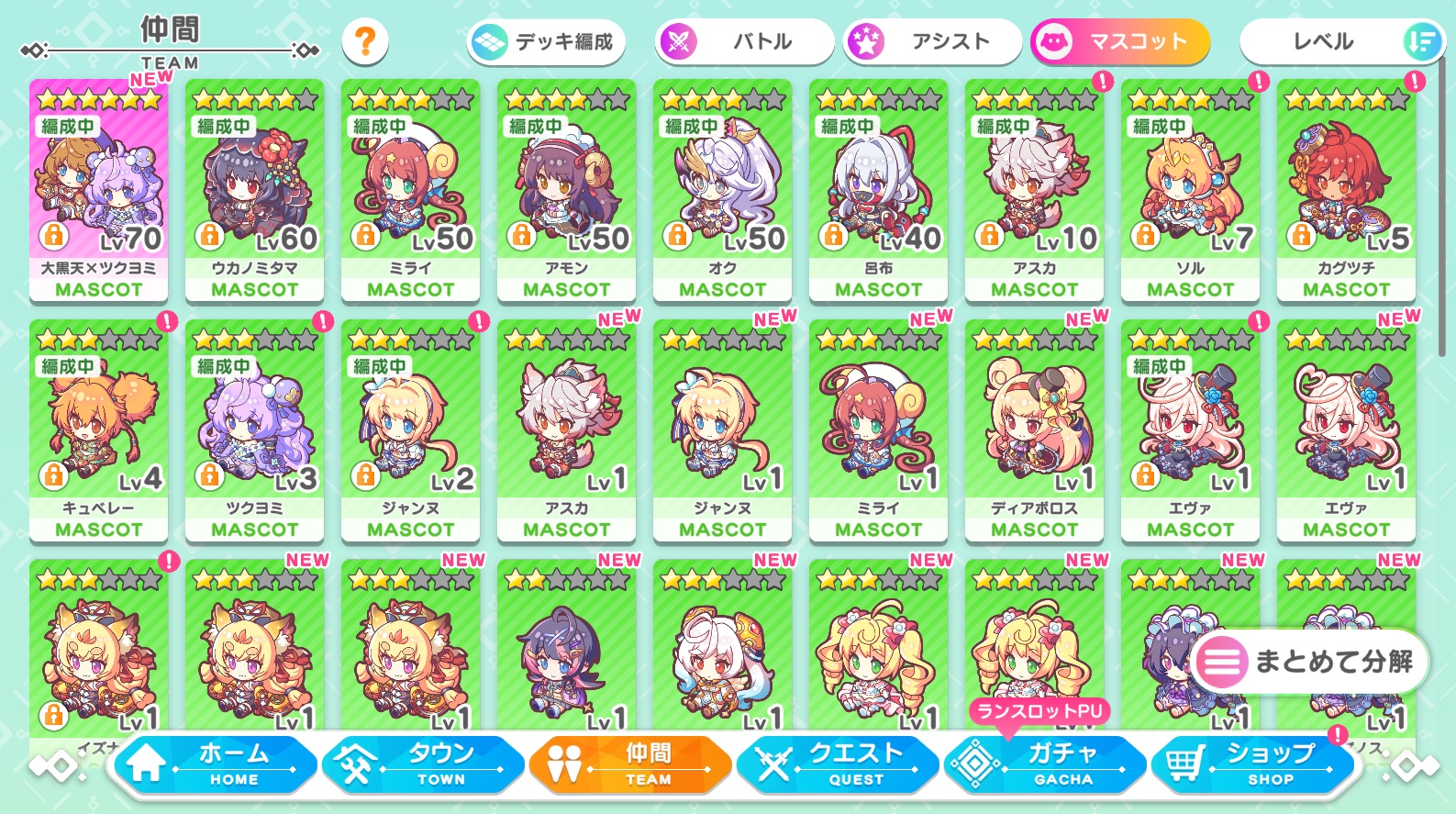Viewport: 1456px width, 814px height.
Task: Select the キュベレー Lv4 mascot card
Action: 99,430
